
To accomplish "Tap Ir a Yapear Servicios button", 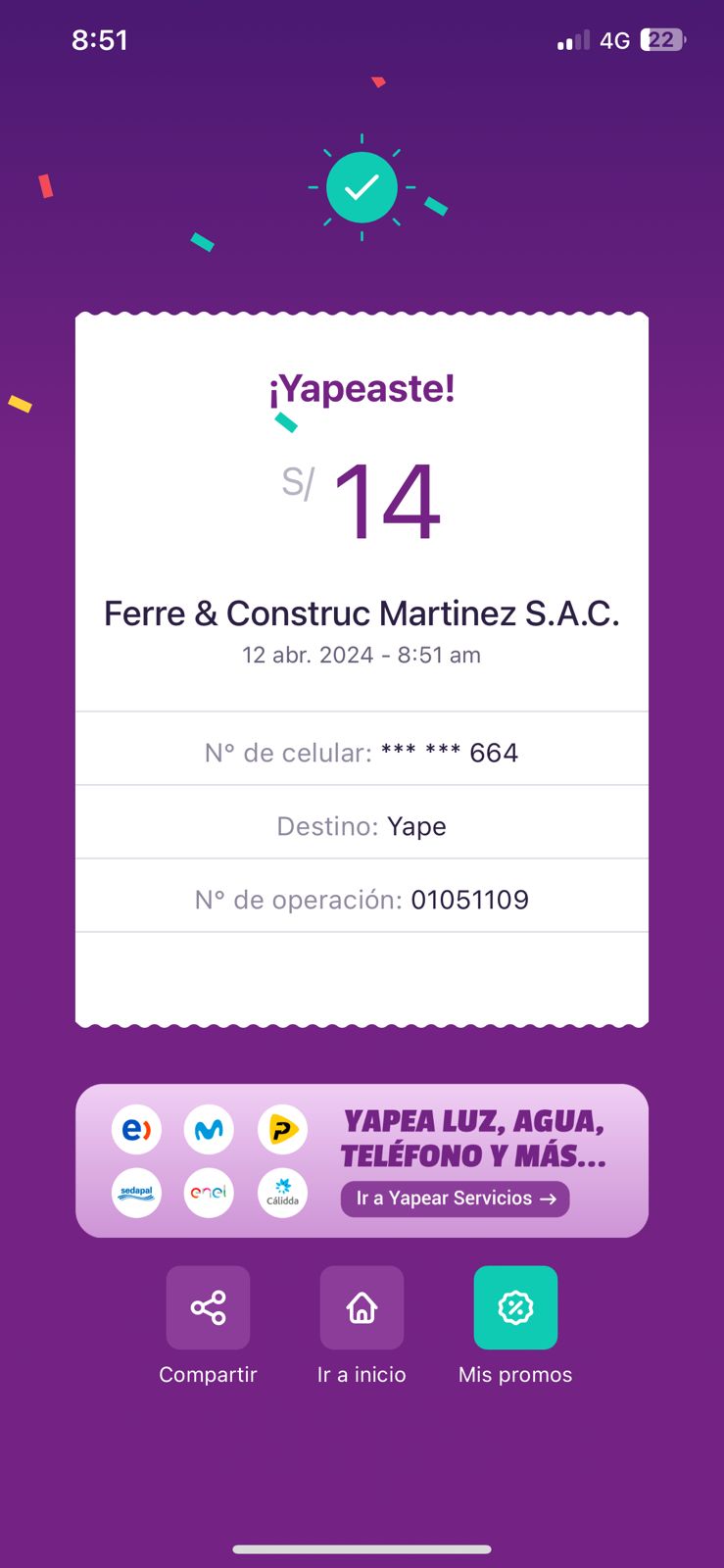I will tap(455, 1199).
